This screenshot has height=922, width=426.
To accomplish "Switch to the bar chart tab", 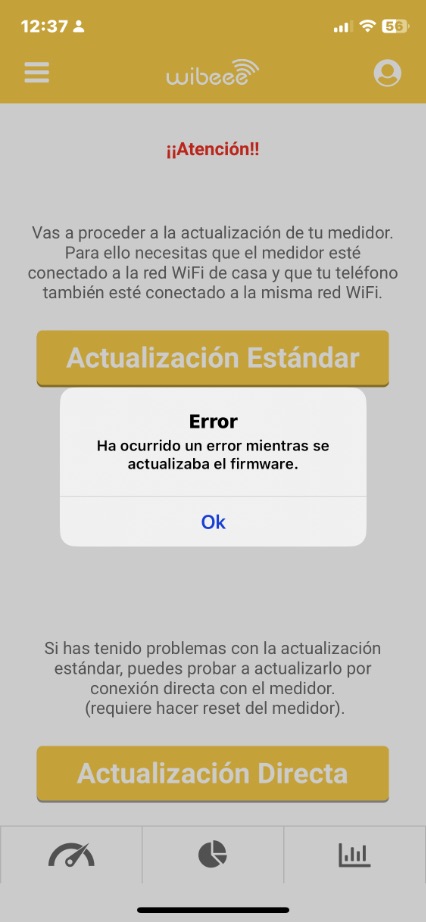I will pyautogui.click(x=354, y=855).
